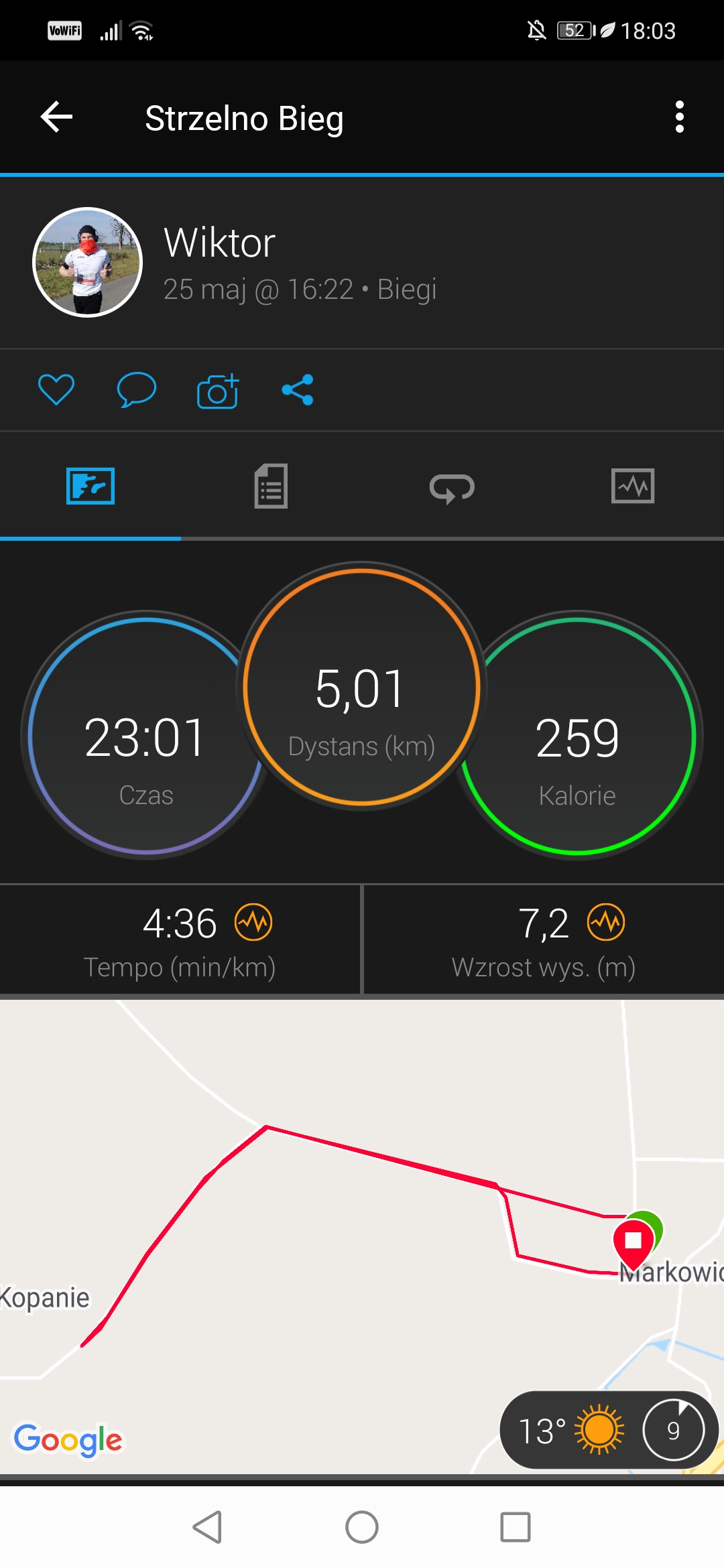The image size is (724, 1568).
Task: Open the elevation gain chart icon
Action: tap(606, 923)
